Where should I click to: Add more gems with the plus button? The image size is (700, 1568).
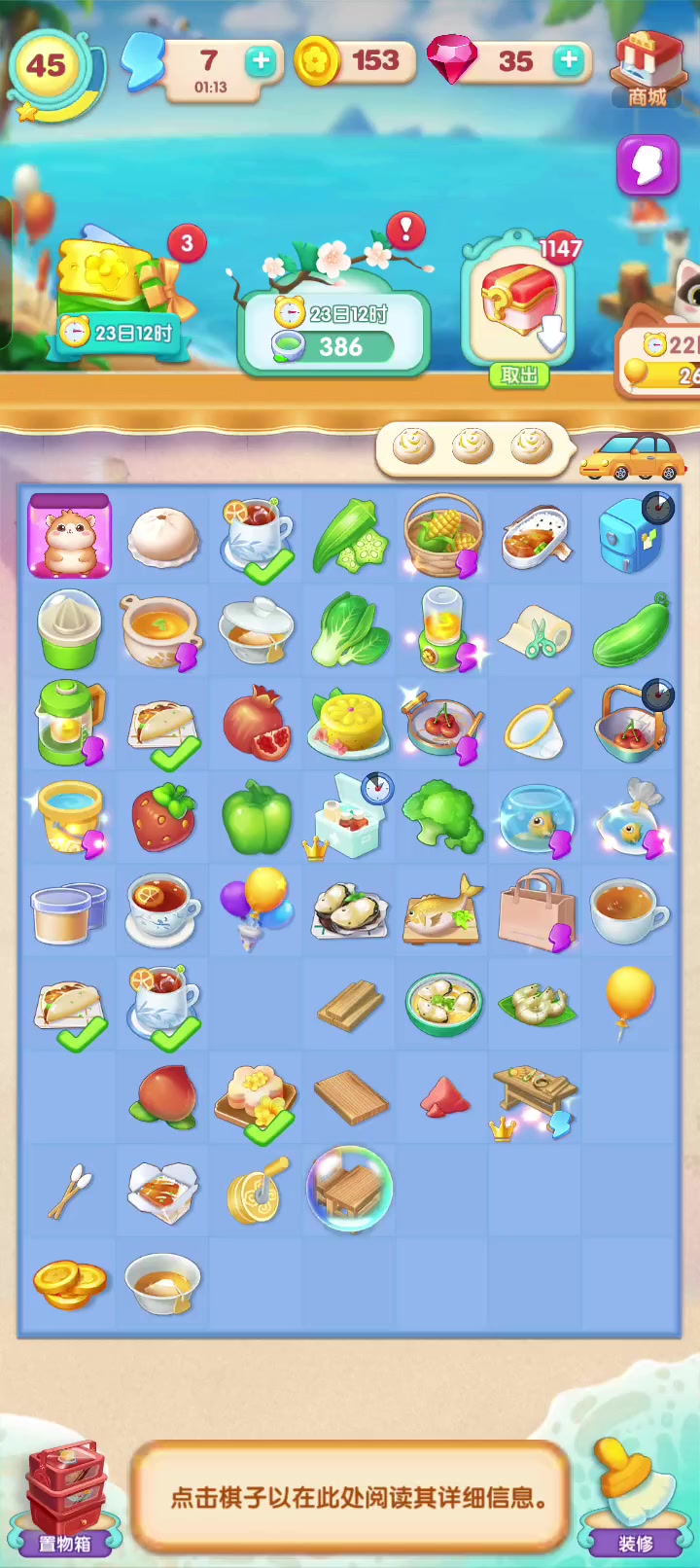[x=569, y=60]
